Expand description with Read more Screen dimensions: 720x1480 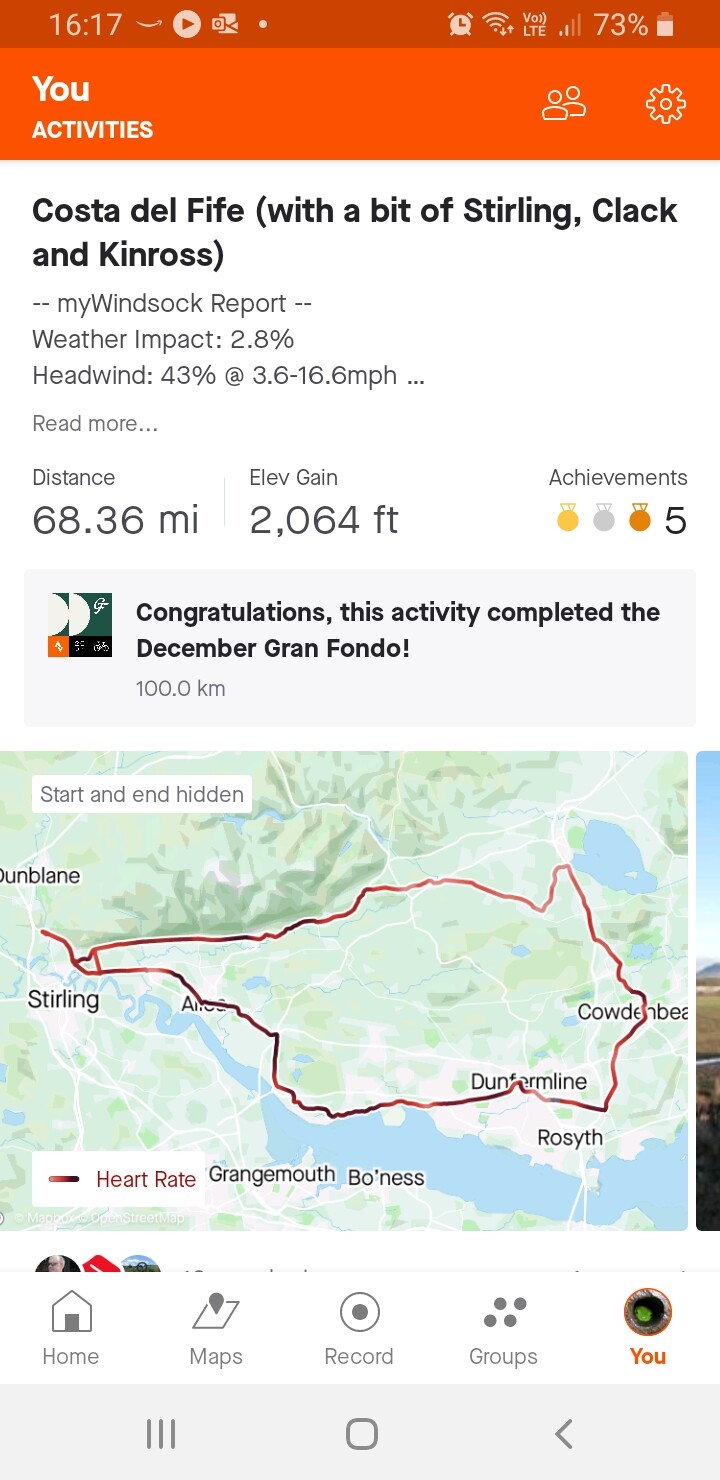coord(95,424)
